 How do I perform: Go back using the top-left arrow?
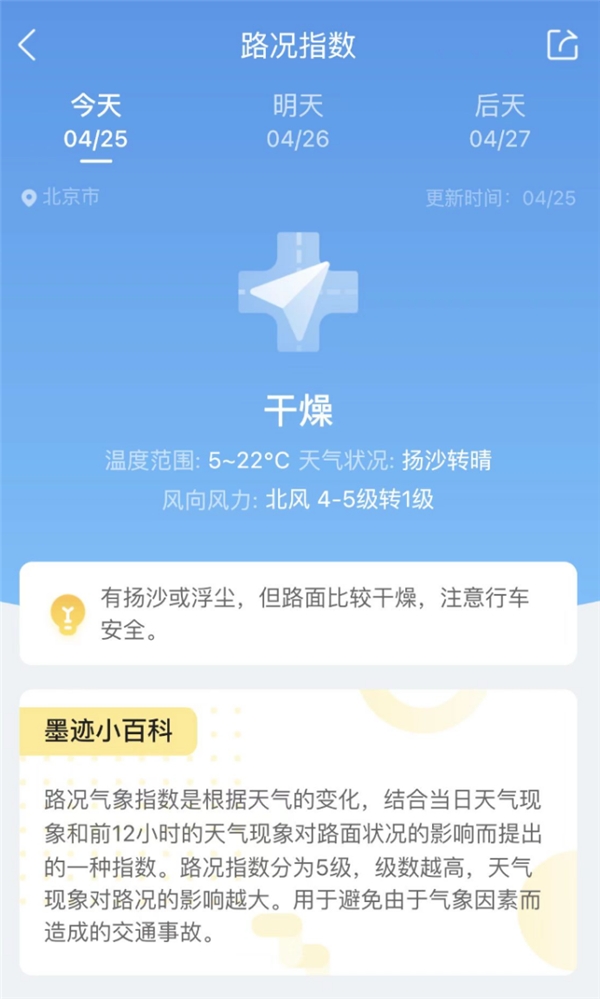click(x=27, y=45)
